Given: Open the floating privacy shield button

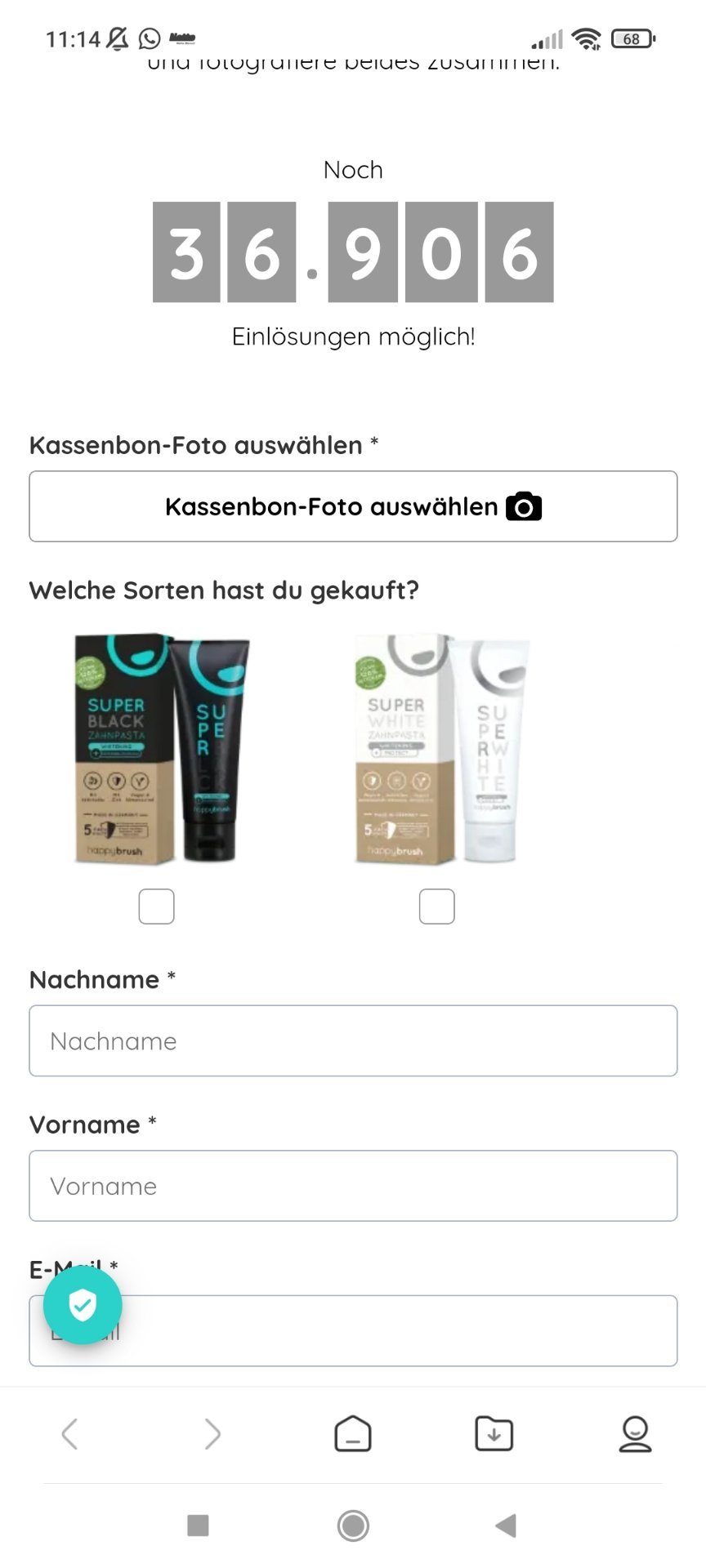Looking at the screenshot, I should point(83,1305).
